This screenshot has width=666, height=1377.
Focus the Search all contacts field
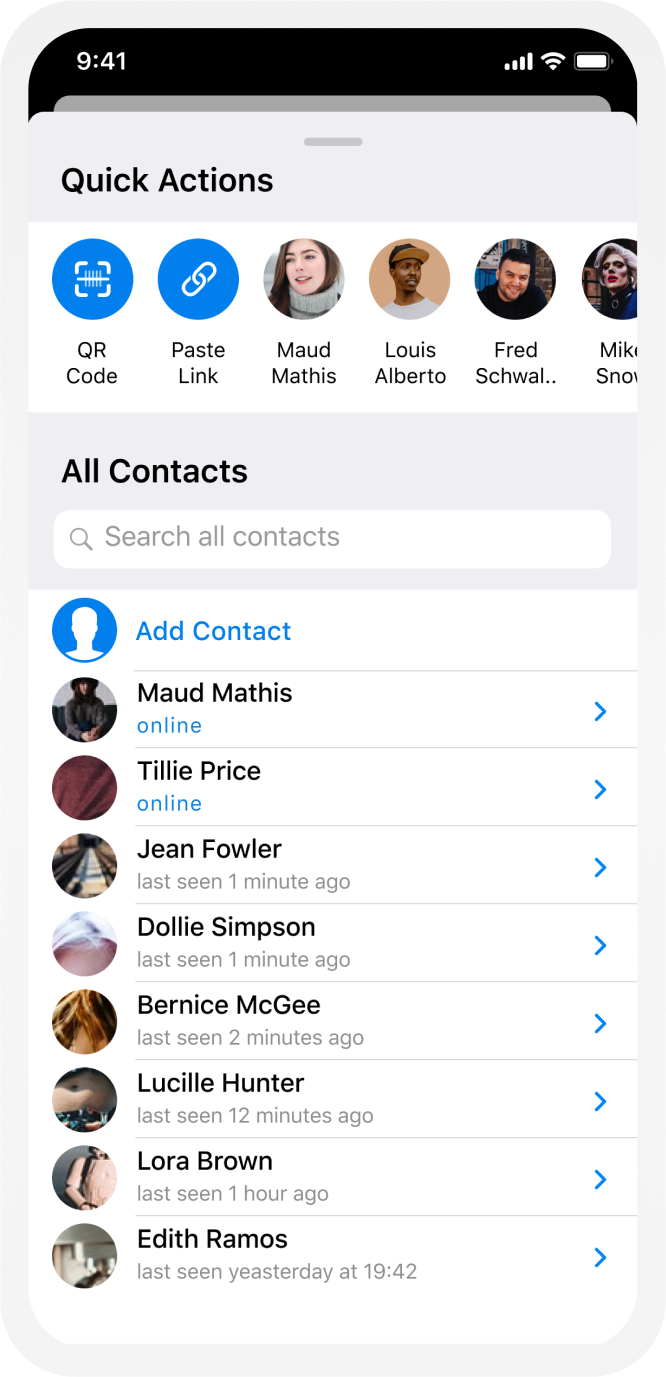(x=332, y=538)
